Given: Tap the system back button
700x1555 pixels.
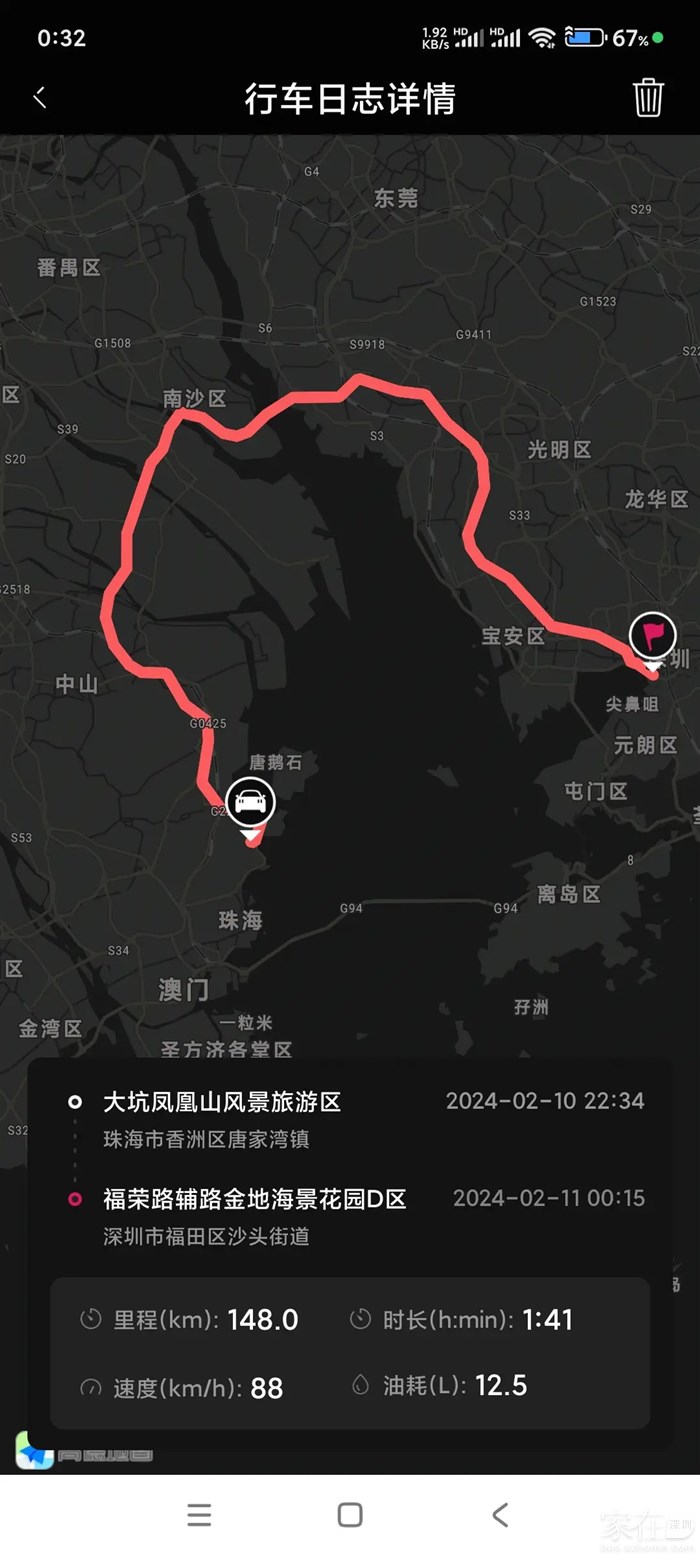Looking at the screenshot, I should point(500,1515).
